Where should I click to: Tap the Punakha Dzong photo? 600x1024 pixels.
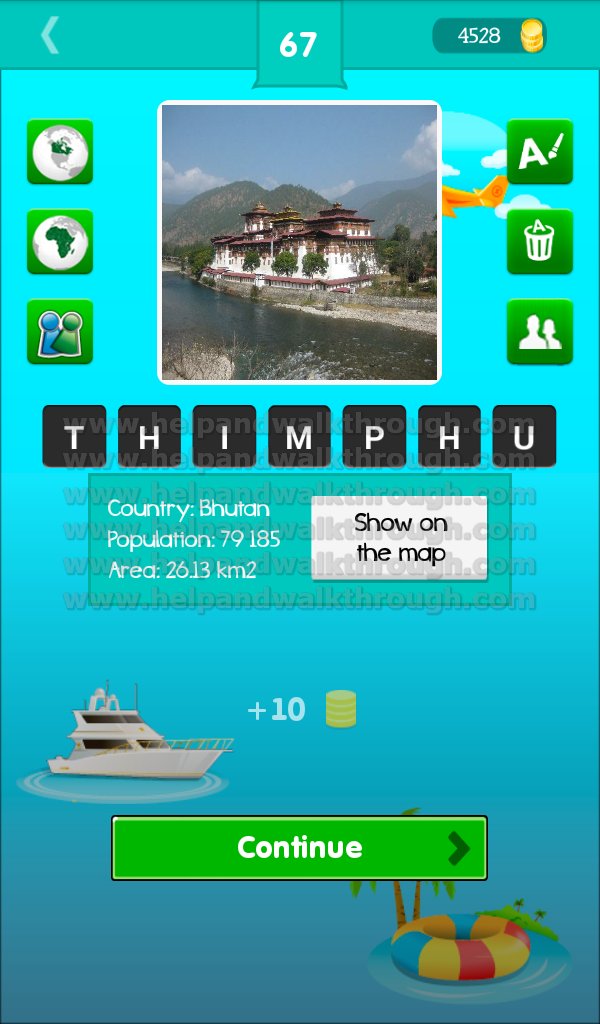coord(300,242)
